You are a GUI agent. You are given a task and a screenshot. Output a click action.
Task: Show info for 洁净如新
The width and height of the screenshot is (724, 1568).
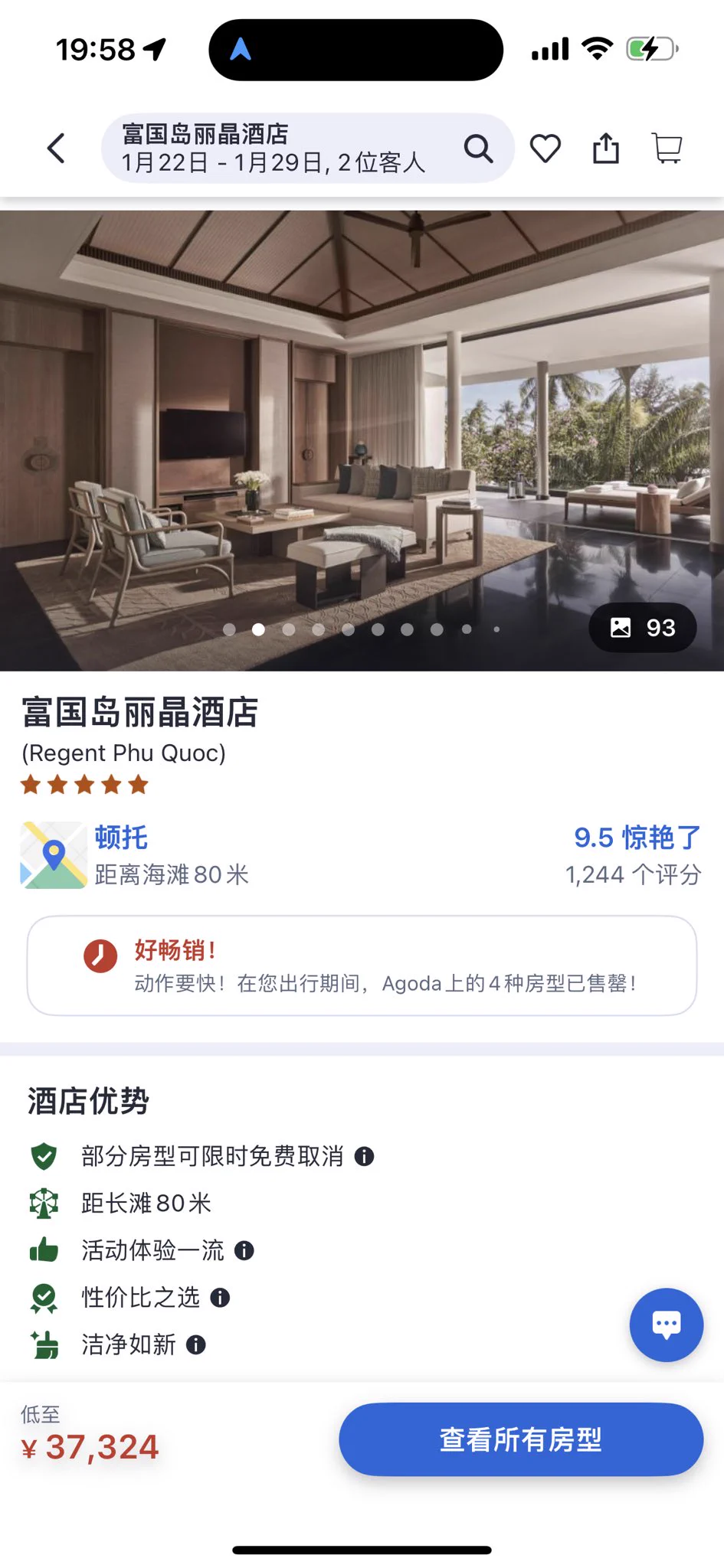[x=196, y=1344]
